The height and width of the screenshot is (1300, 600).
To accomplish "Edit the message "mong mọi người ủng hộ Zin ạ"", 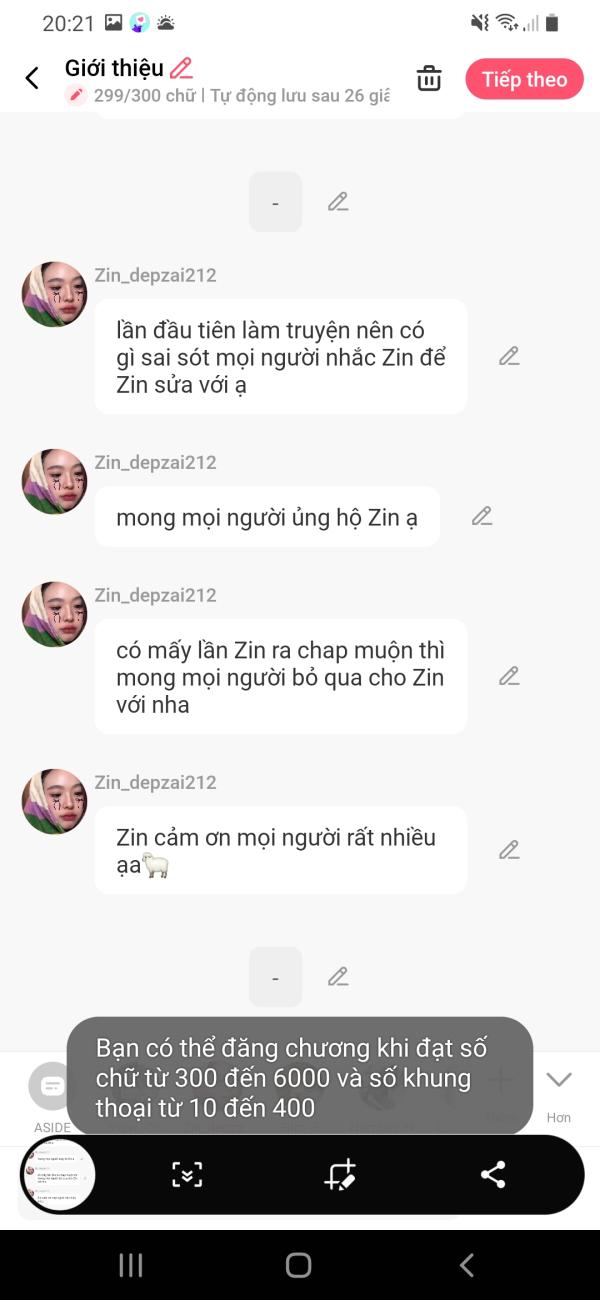I will click(482, 516).
